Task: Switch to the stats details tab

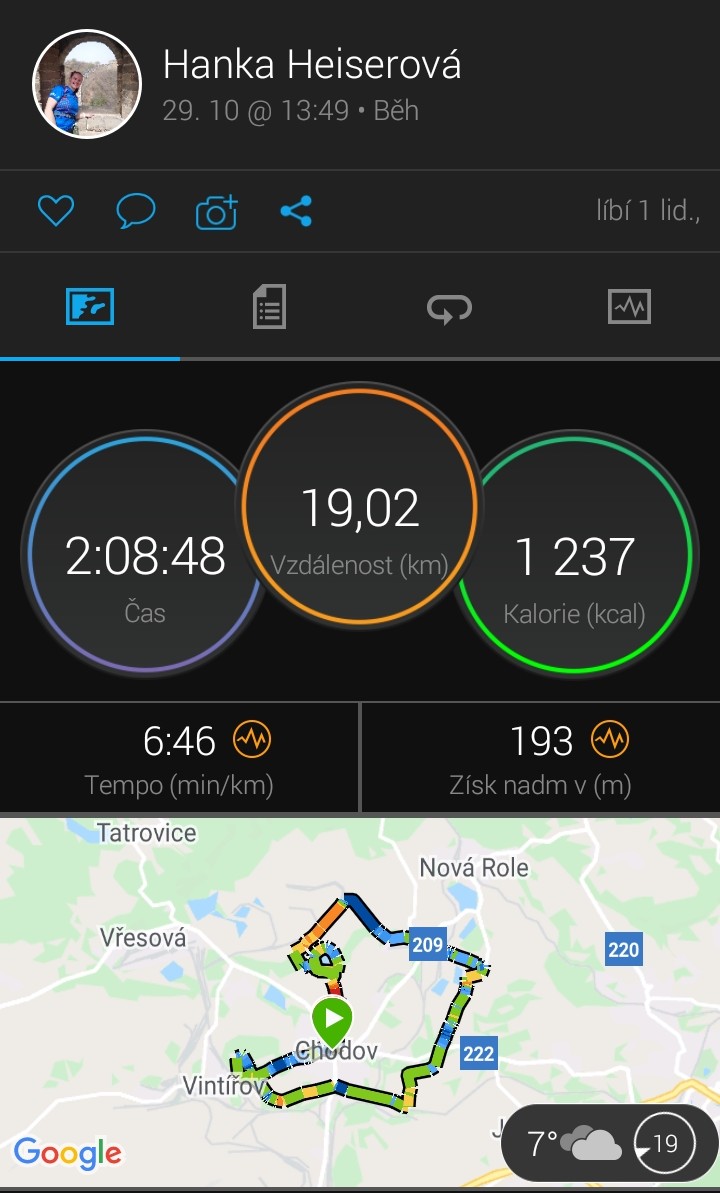Action: [x=269, y=307]
